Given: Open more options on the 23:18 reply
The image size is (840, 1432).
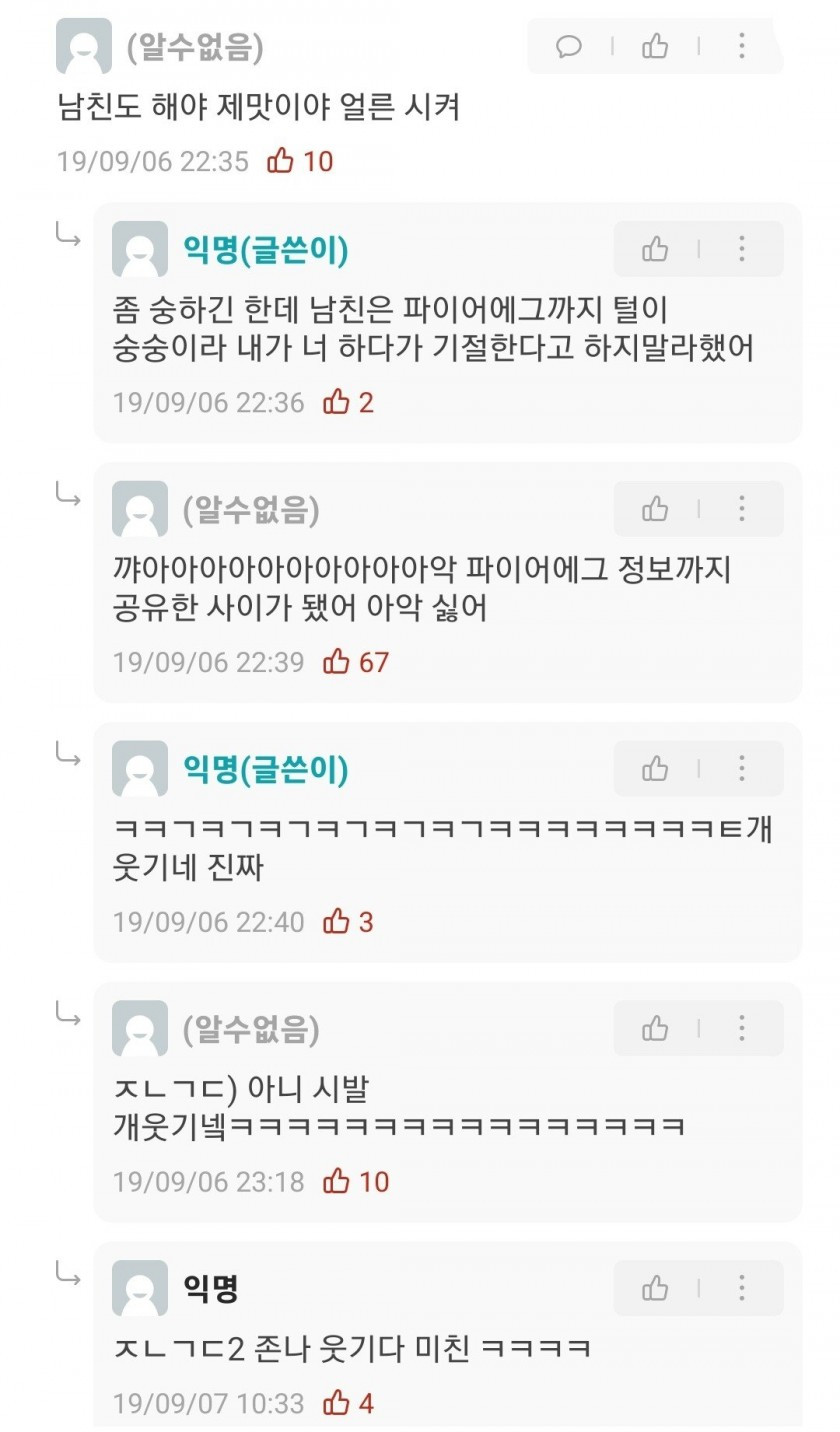Looking at the screenshot, I should [741, 1028].
